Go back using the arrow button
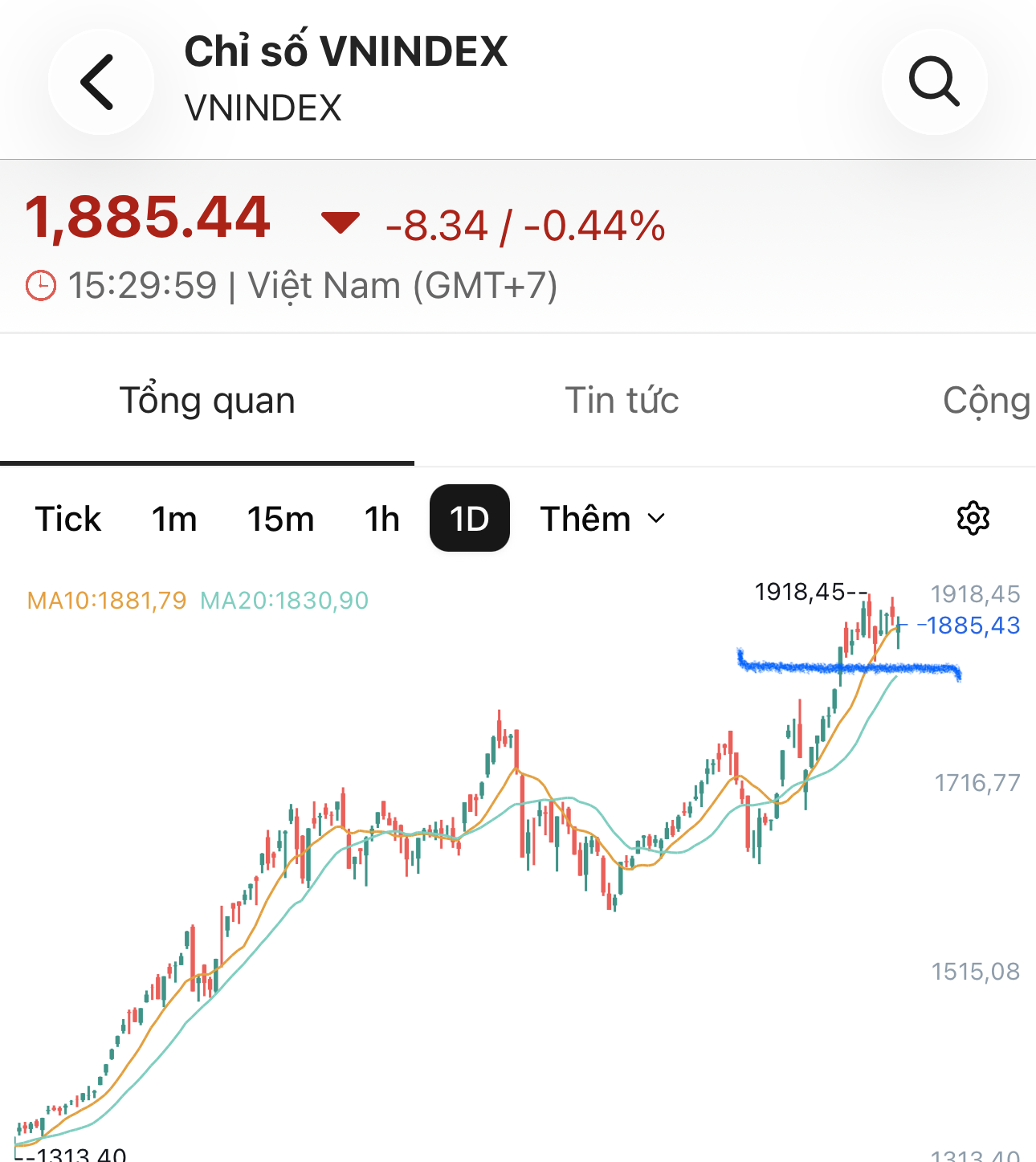Screen dimensions: 1036x1162 (100, 82)
